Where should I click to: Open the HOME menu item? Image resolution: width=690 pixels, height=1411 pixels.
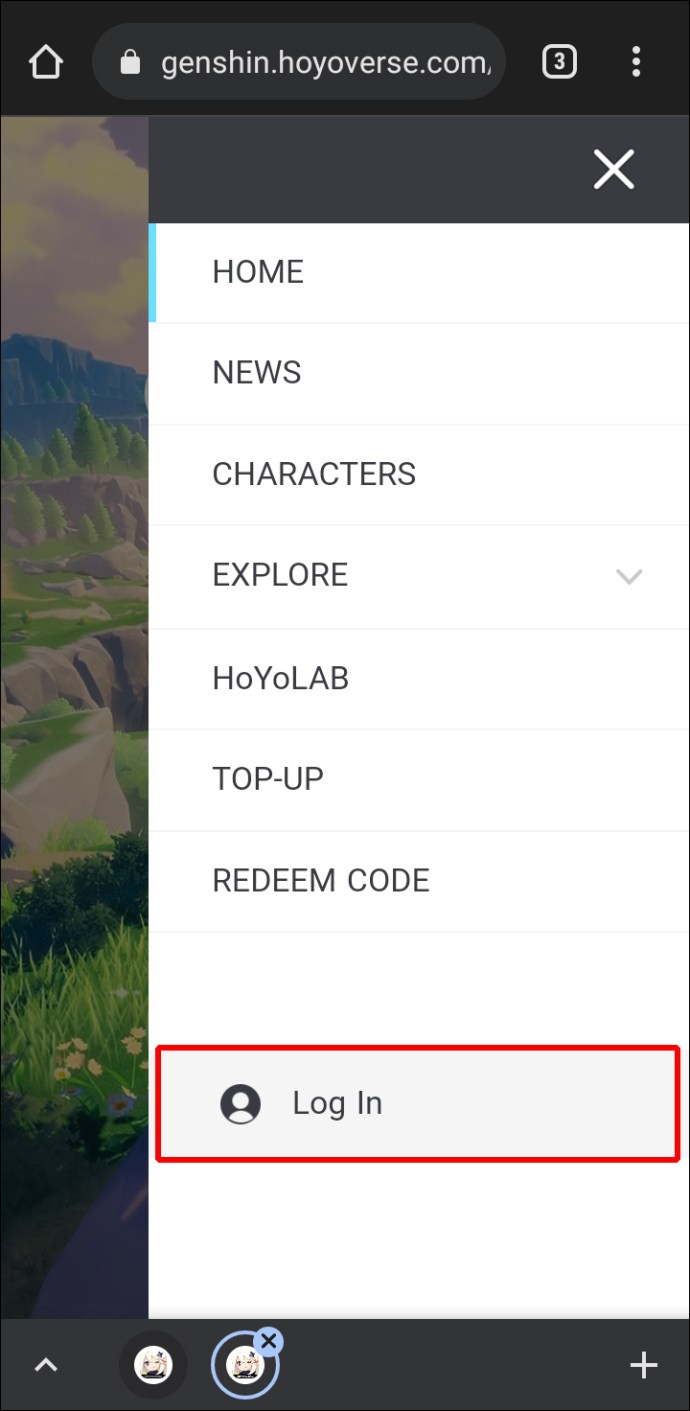[x=258, y=272]
